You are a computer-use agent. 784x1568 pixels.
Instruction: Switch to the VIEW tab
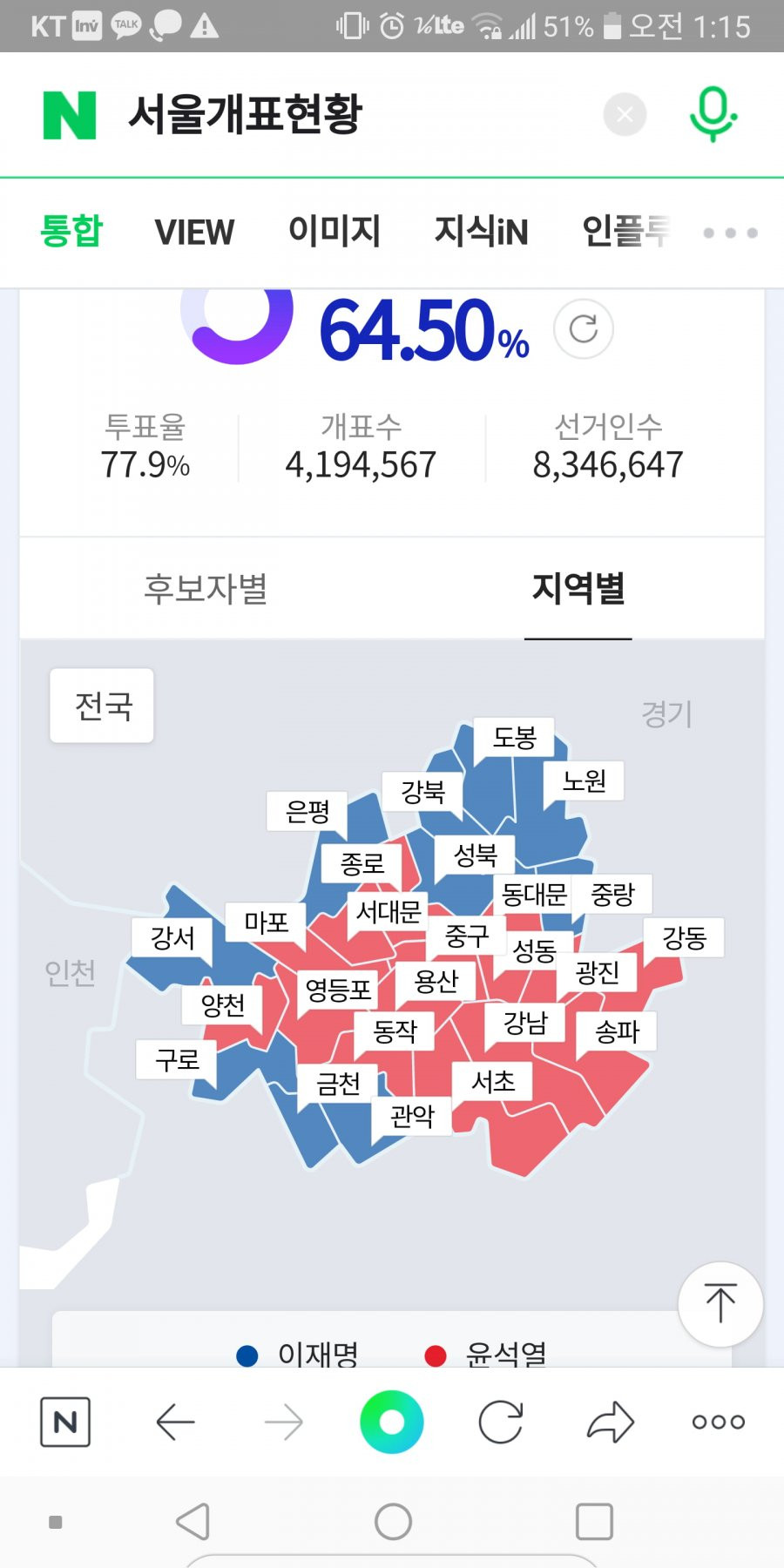click(194, 233)
